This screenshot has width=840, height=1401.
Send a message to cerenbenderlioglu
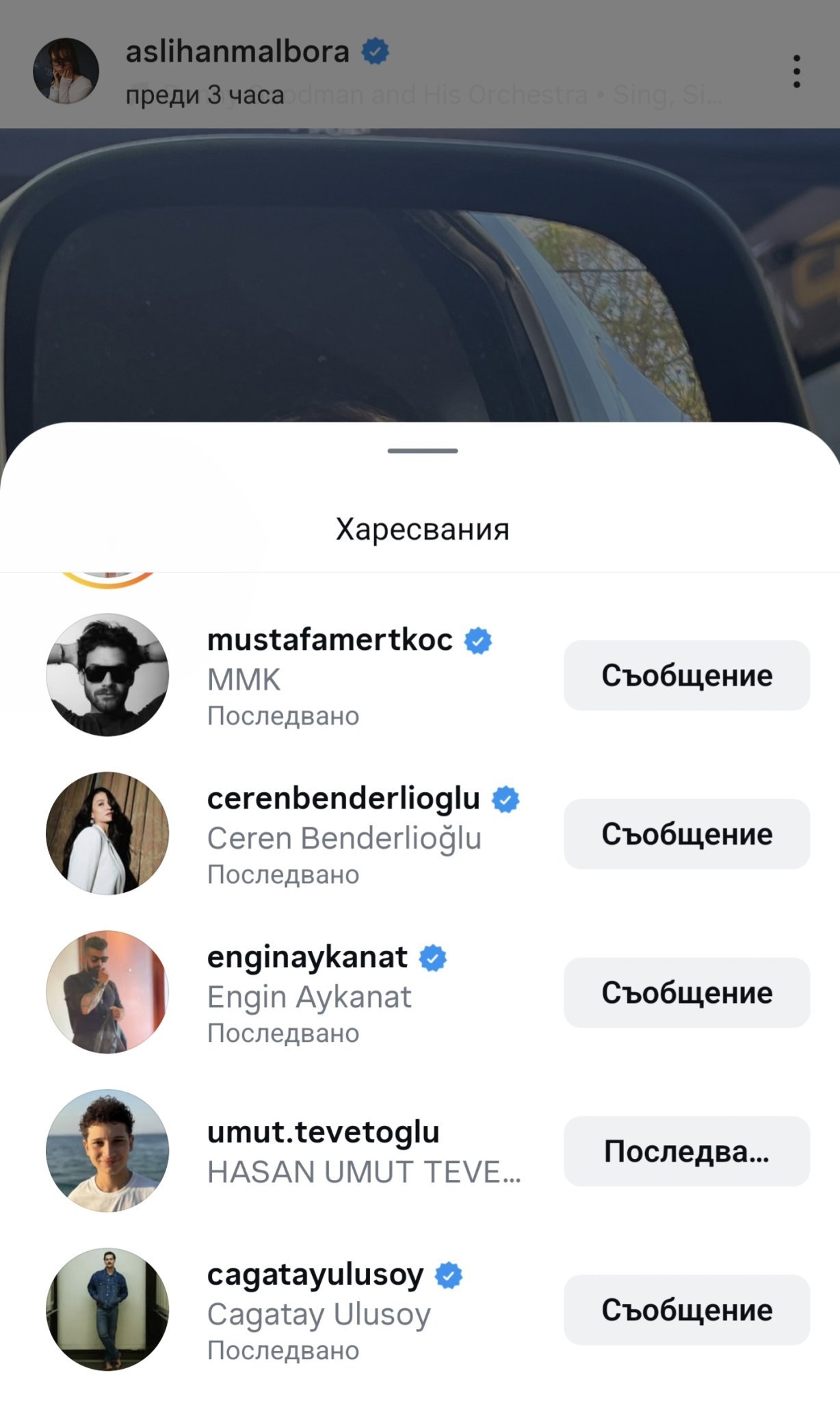pos(686,834)
